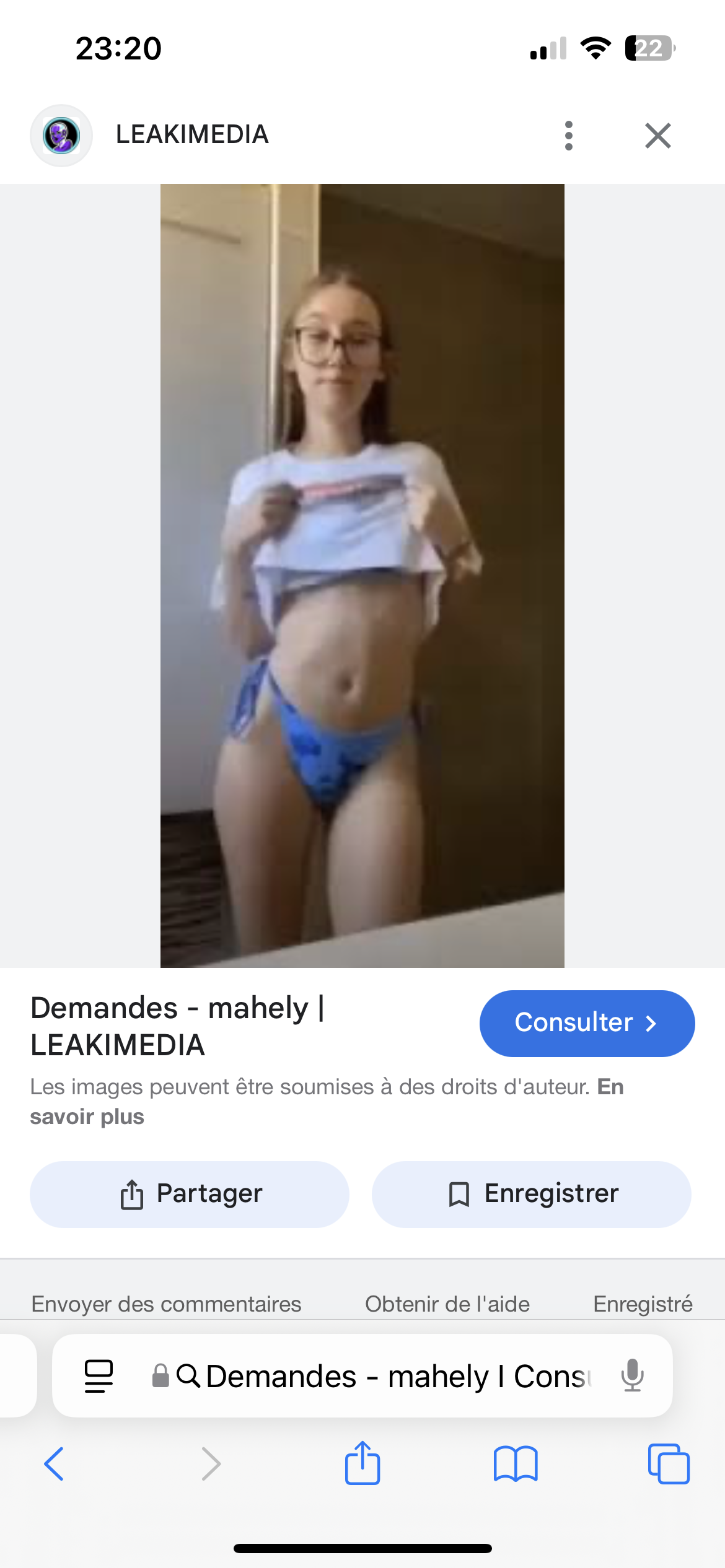Start voice search with the microphone
The width and height of the screenshot is (725, 1568).
click(x=632, y=1376)
